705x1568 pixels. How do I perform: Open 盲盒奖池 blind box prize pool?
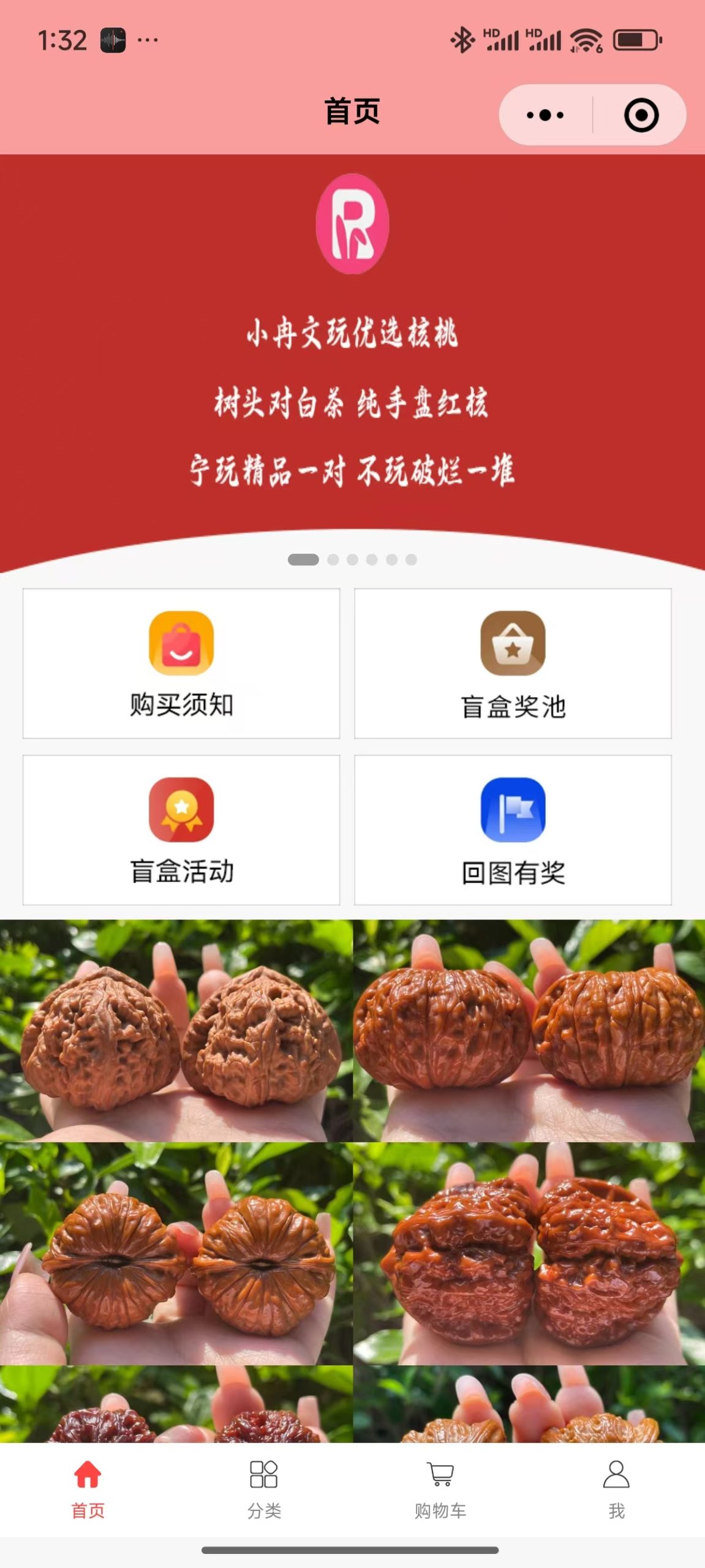513,663
